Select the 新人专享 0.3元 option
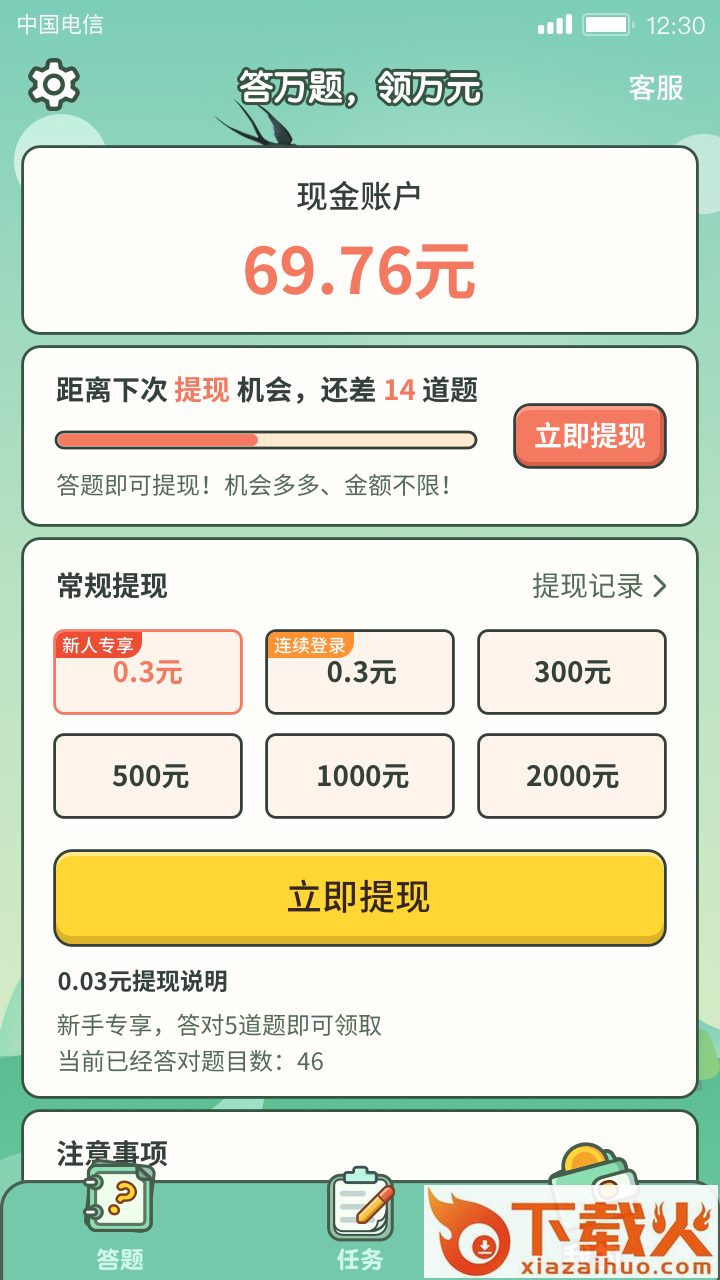Viewport: 720px width, 1280px height. 148,672
